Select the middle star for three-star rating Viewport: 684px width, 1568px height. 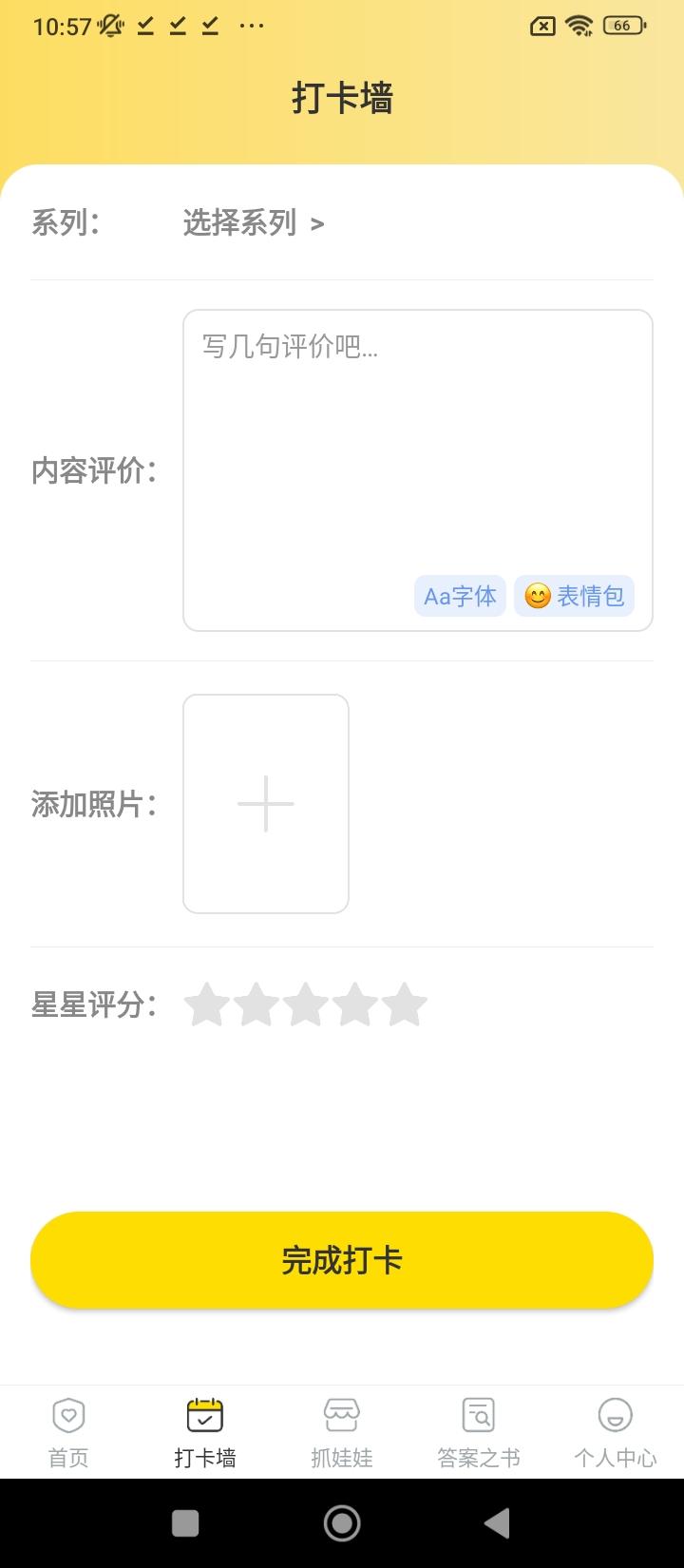(x=304, y=1004)
